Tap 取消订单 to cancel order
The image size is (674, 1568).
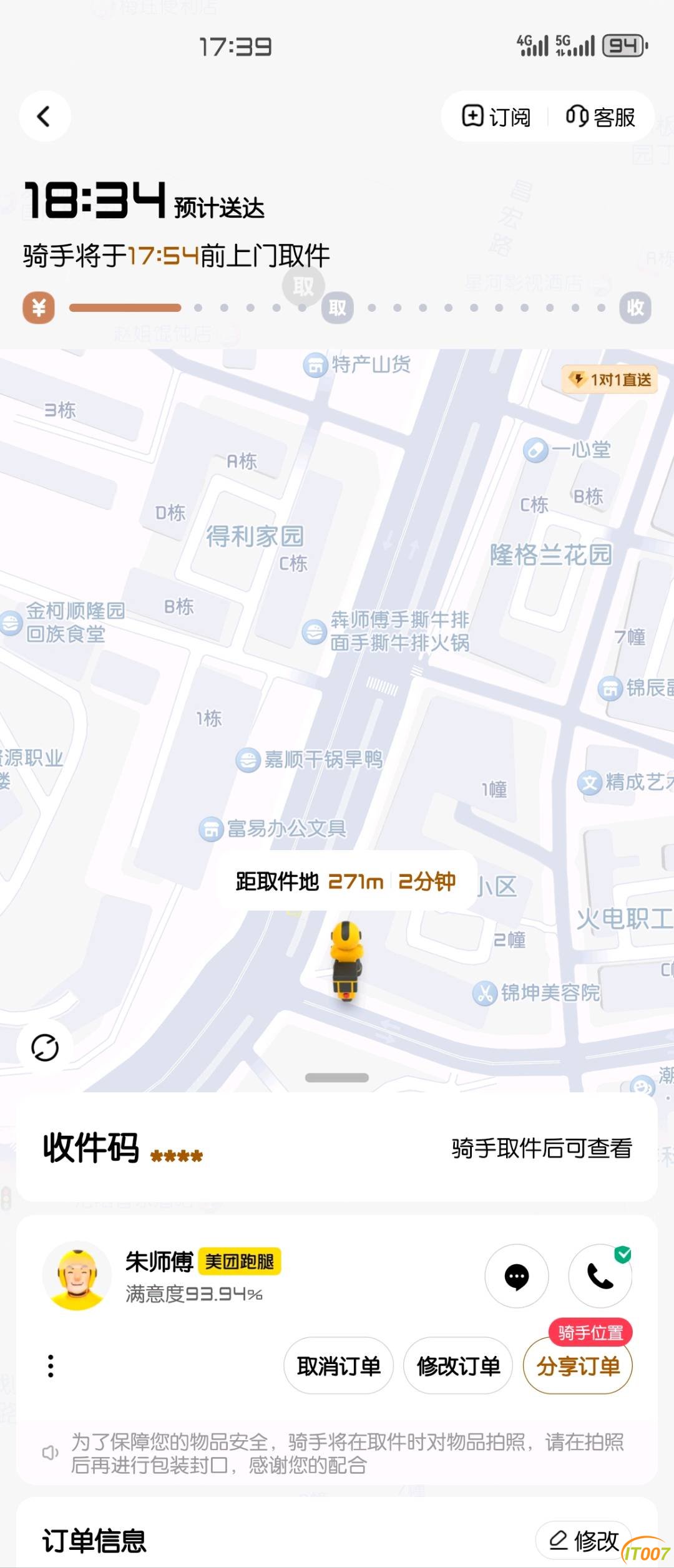click(339, 1366)
